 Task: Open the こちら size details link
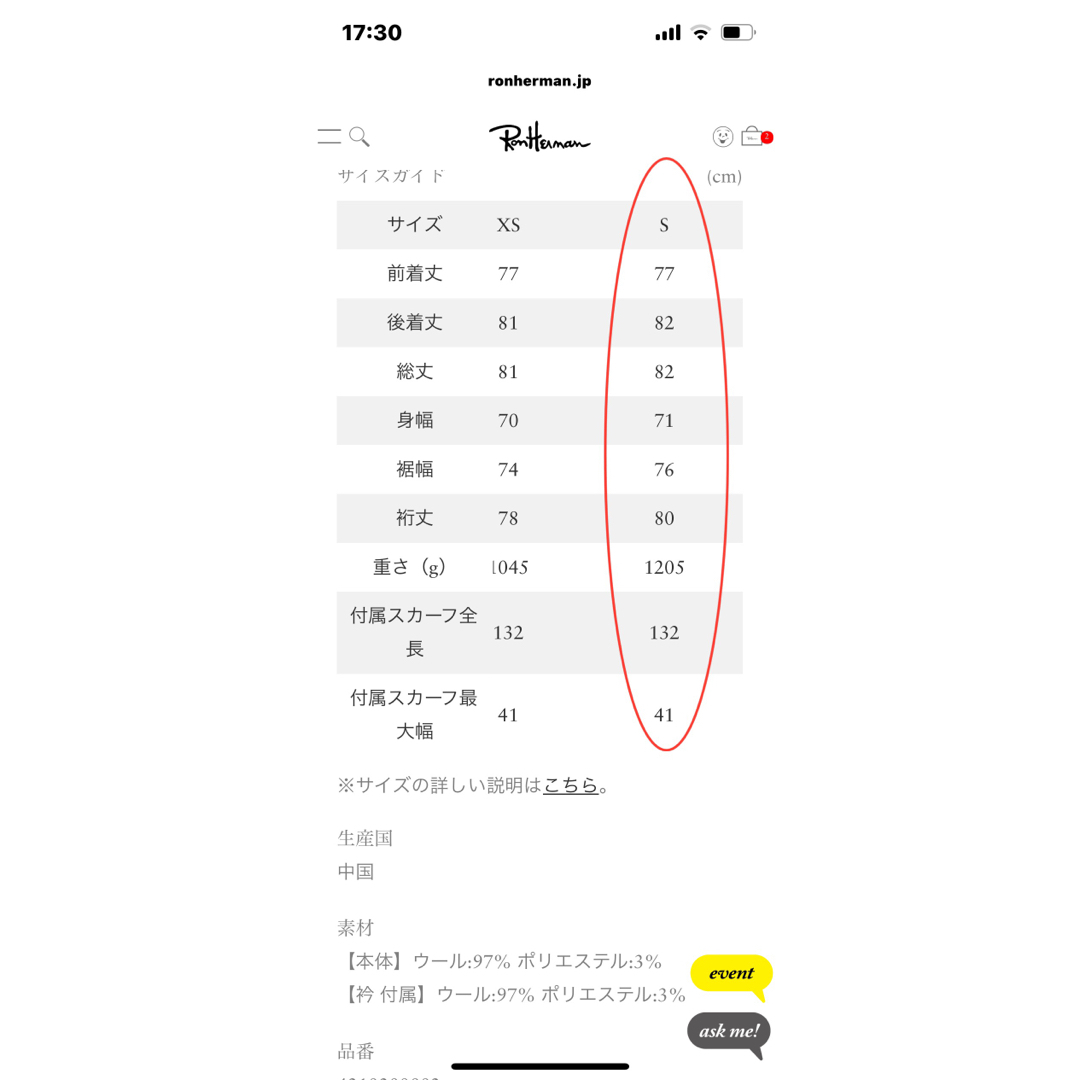pos(570,786)
